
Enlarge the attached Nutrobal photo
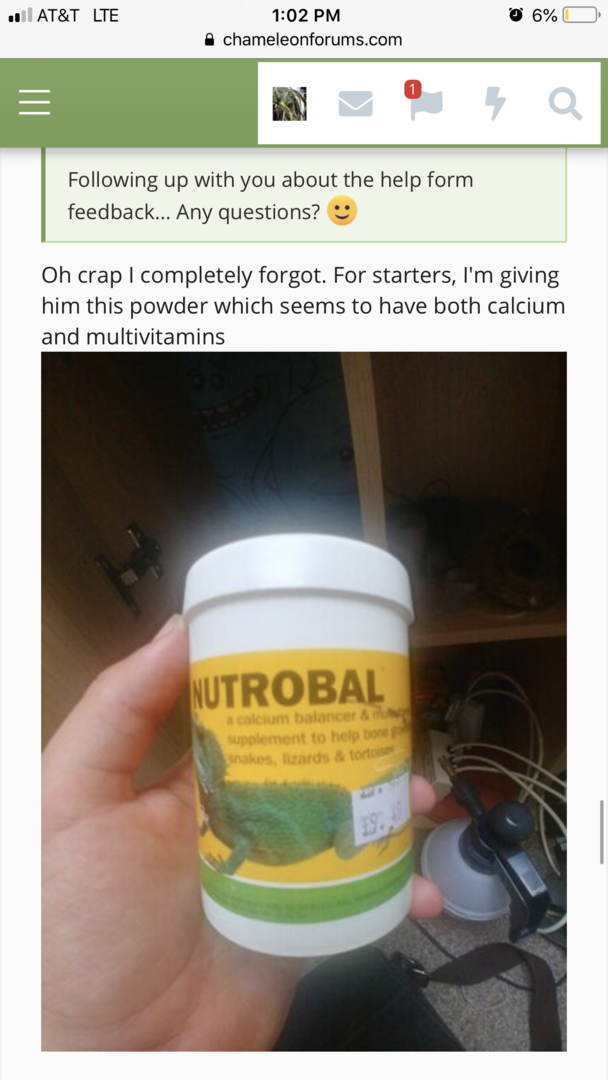(304, 700)
